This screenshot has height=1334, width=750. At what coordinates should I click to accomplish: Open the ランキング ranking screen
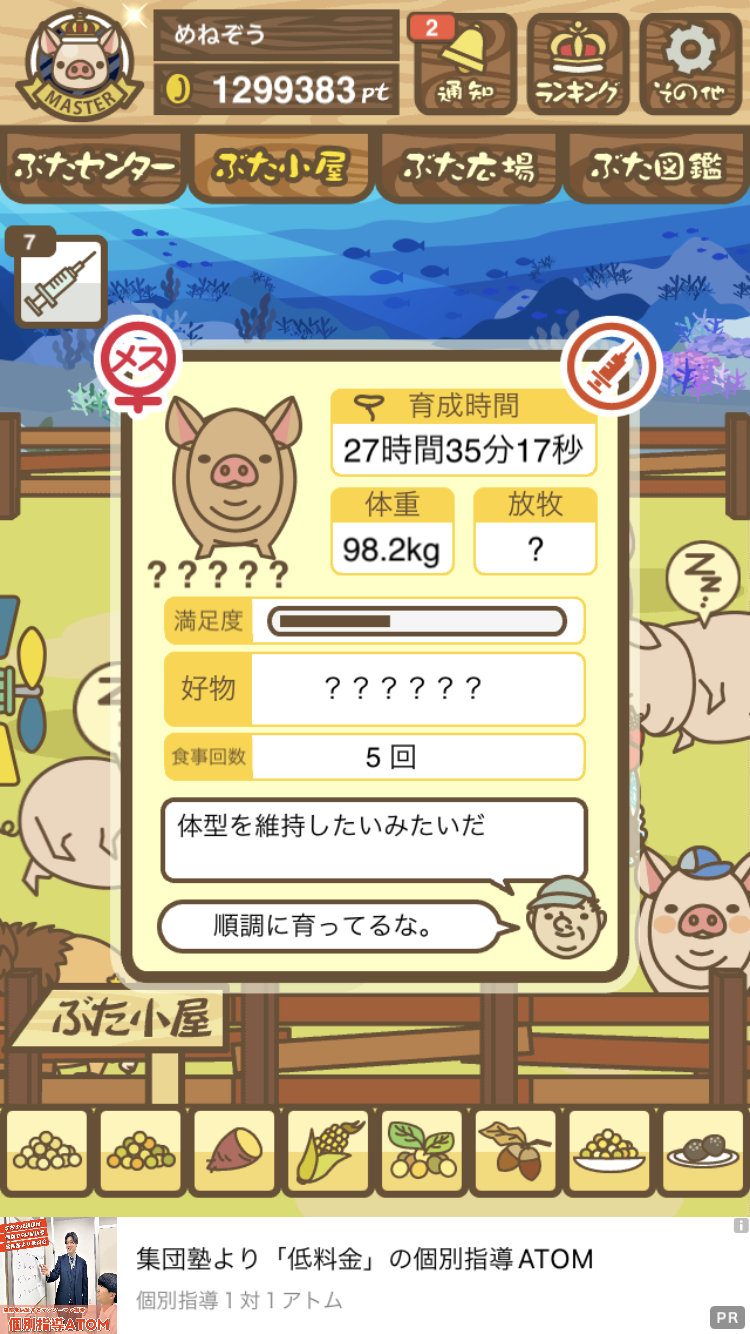coord(578,63)
